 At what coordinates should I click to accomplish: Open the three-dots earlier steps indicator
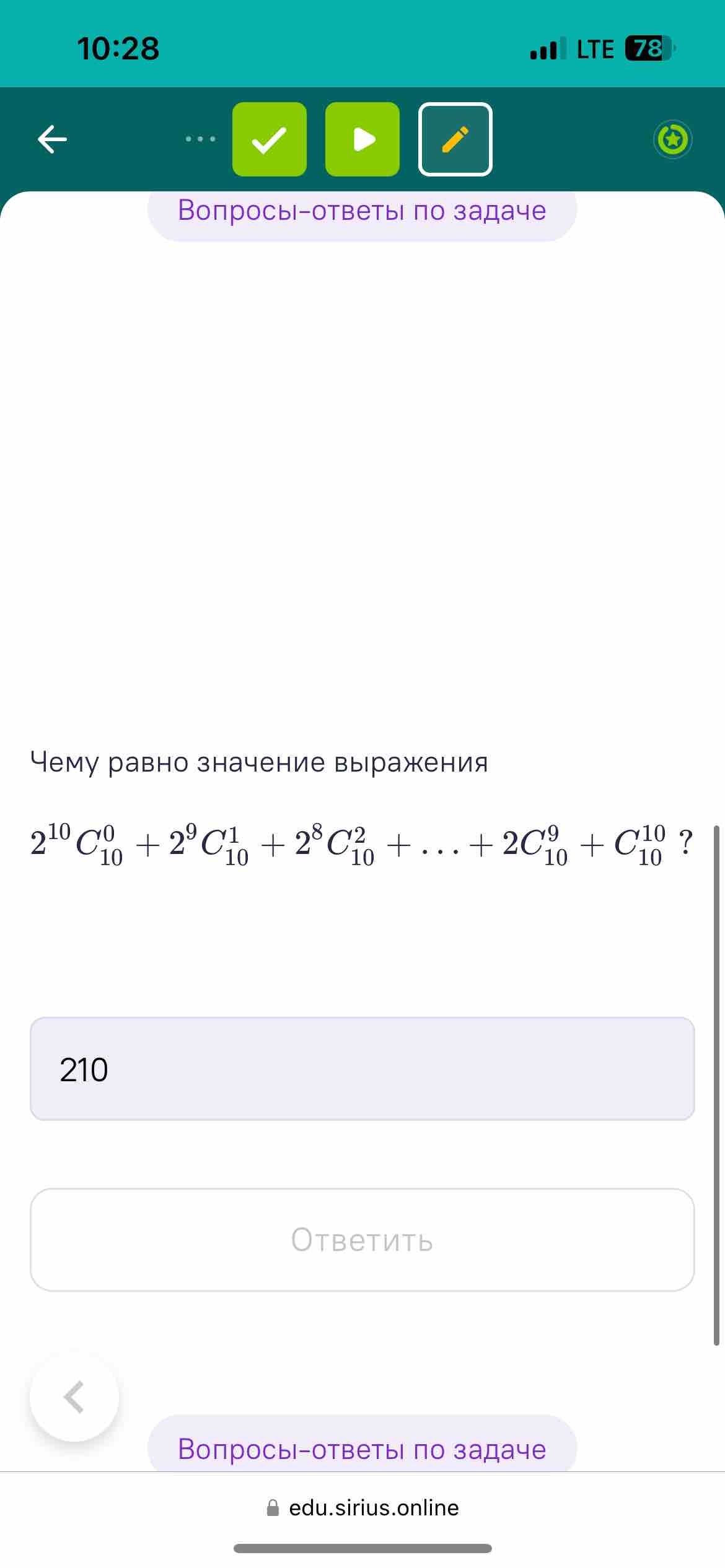[x=200, y=139]
